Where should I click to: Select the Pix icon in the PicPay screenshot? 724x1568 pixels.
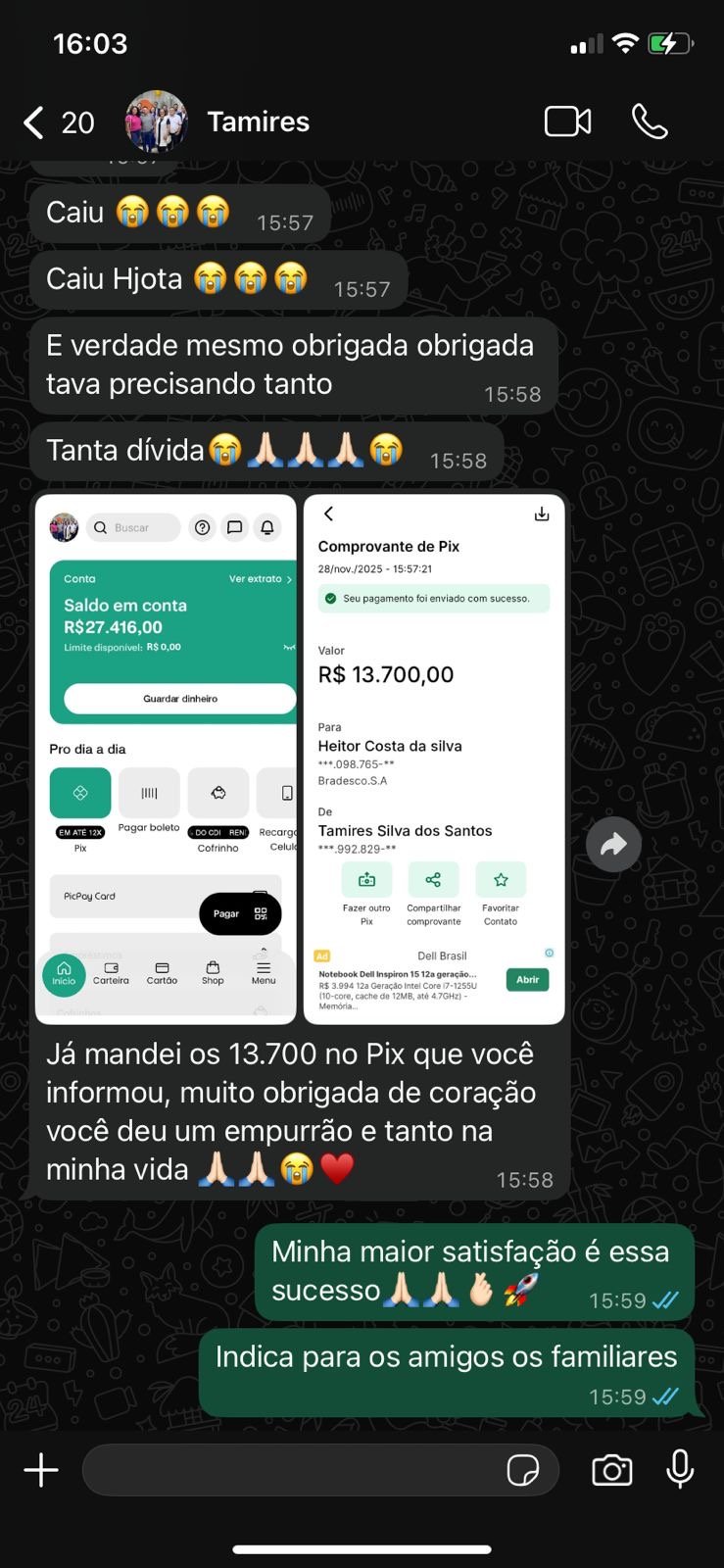click(x=79, y=792)
